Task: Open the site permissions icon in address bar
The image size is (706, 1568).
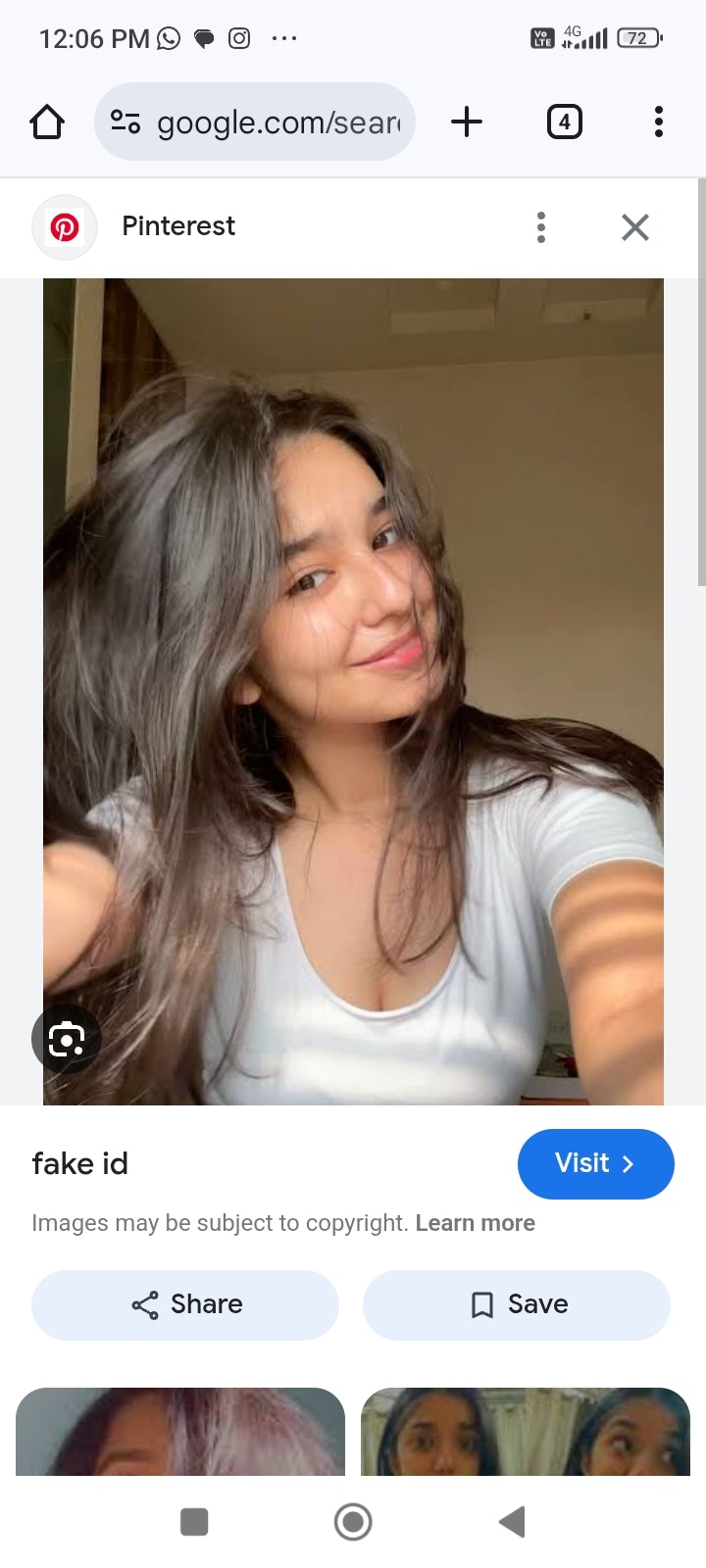Action: point(125,122)
